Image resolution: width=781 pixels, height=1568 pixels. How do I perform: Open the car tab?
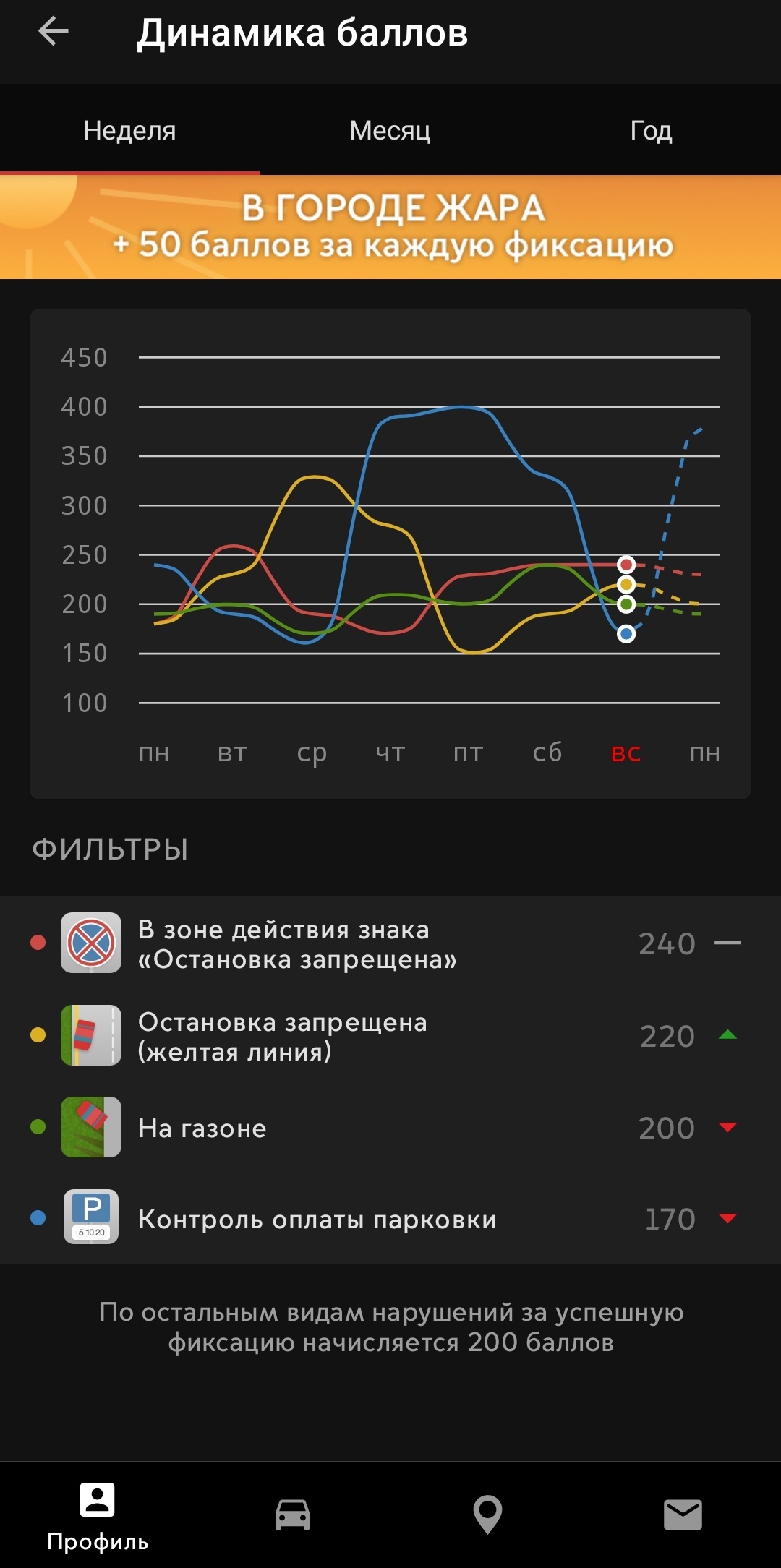point(293,1515)
